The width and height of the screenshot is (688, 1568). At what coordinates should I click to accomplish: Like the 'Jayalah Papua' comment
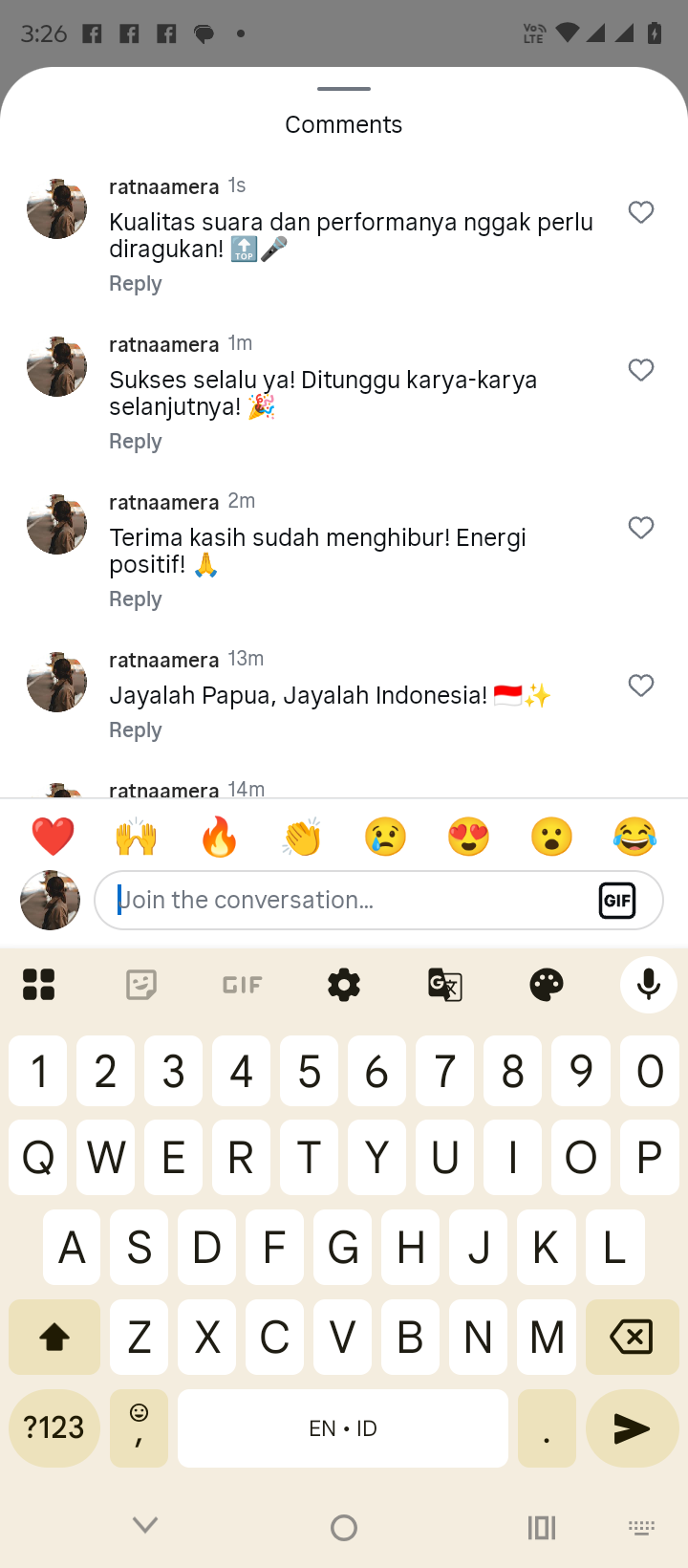(x=641, y=686)
